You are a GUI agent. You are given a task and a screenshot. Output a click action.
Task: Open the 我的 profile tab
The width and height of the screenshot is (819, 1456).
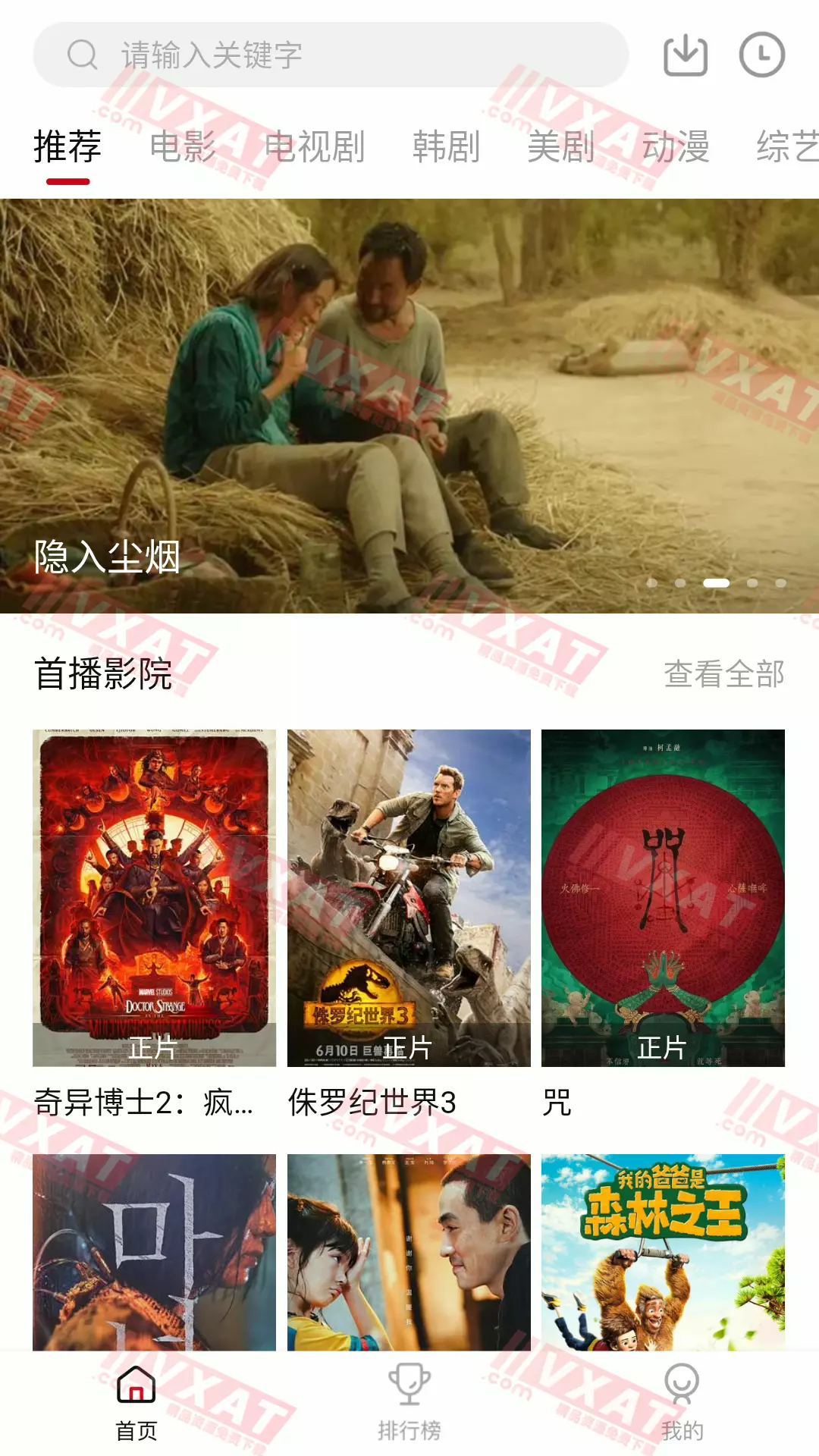[682, 1403]
